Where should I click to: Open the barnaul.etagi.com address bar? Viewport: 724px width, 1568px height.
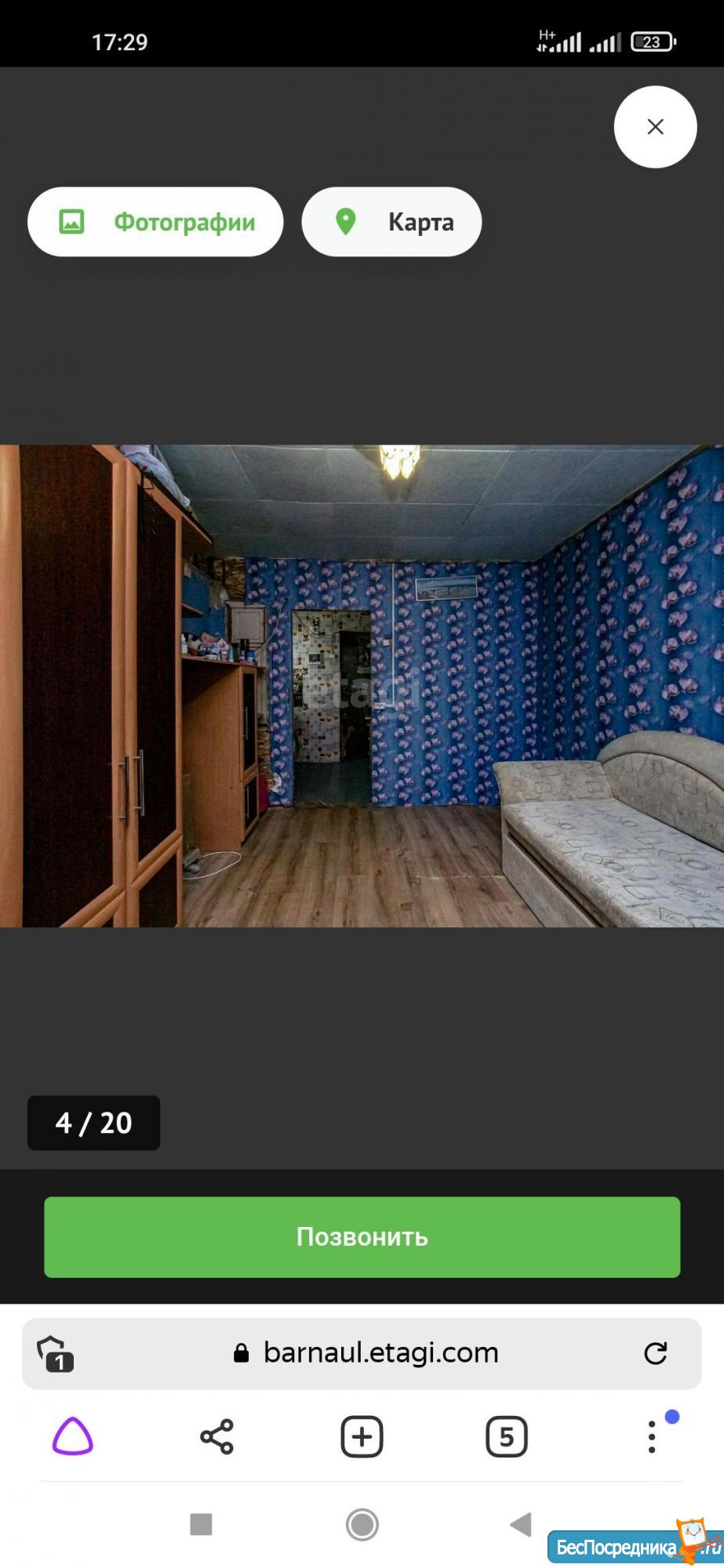(x=380, y=1352)
